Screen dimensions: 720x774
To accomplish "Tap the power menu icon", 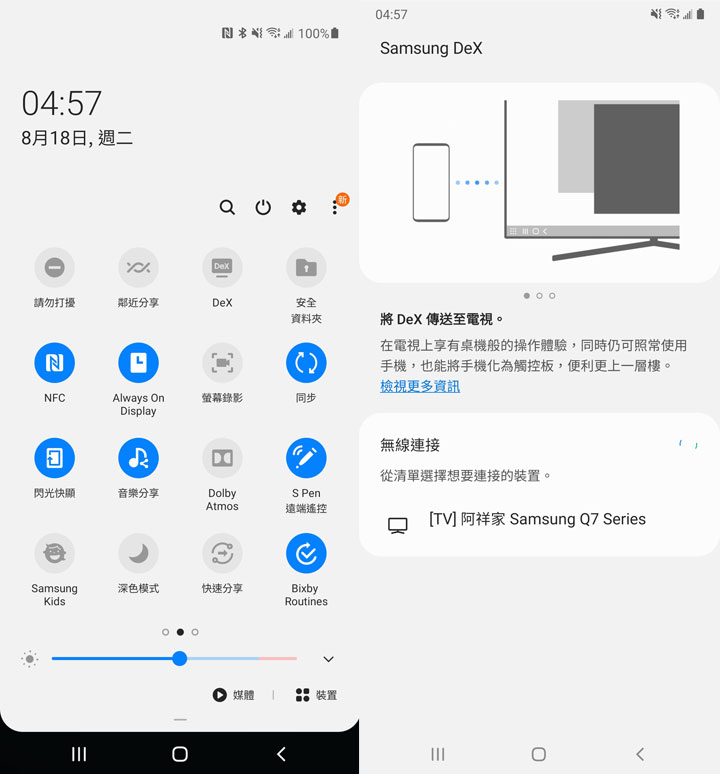I will pos(263,207).
